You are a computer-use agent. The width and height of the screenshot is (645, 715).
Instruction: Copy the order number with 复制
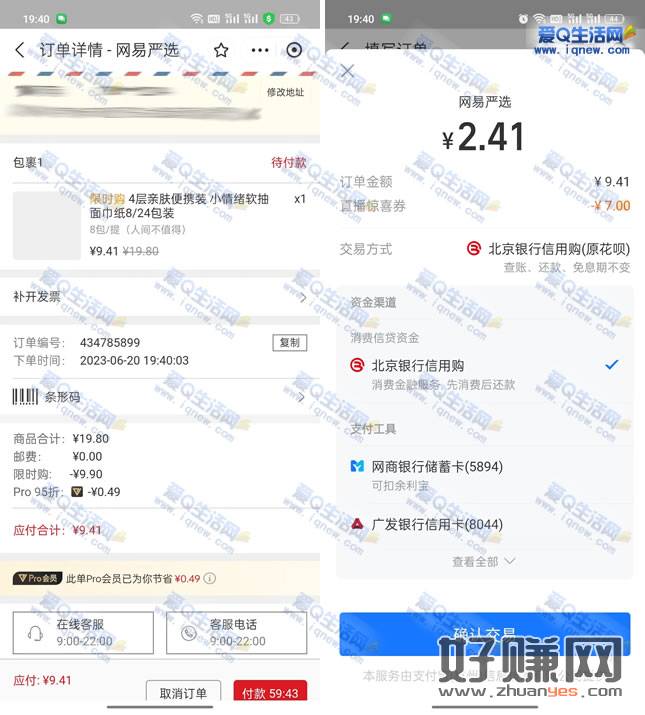click(x=289, y=342)
